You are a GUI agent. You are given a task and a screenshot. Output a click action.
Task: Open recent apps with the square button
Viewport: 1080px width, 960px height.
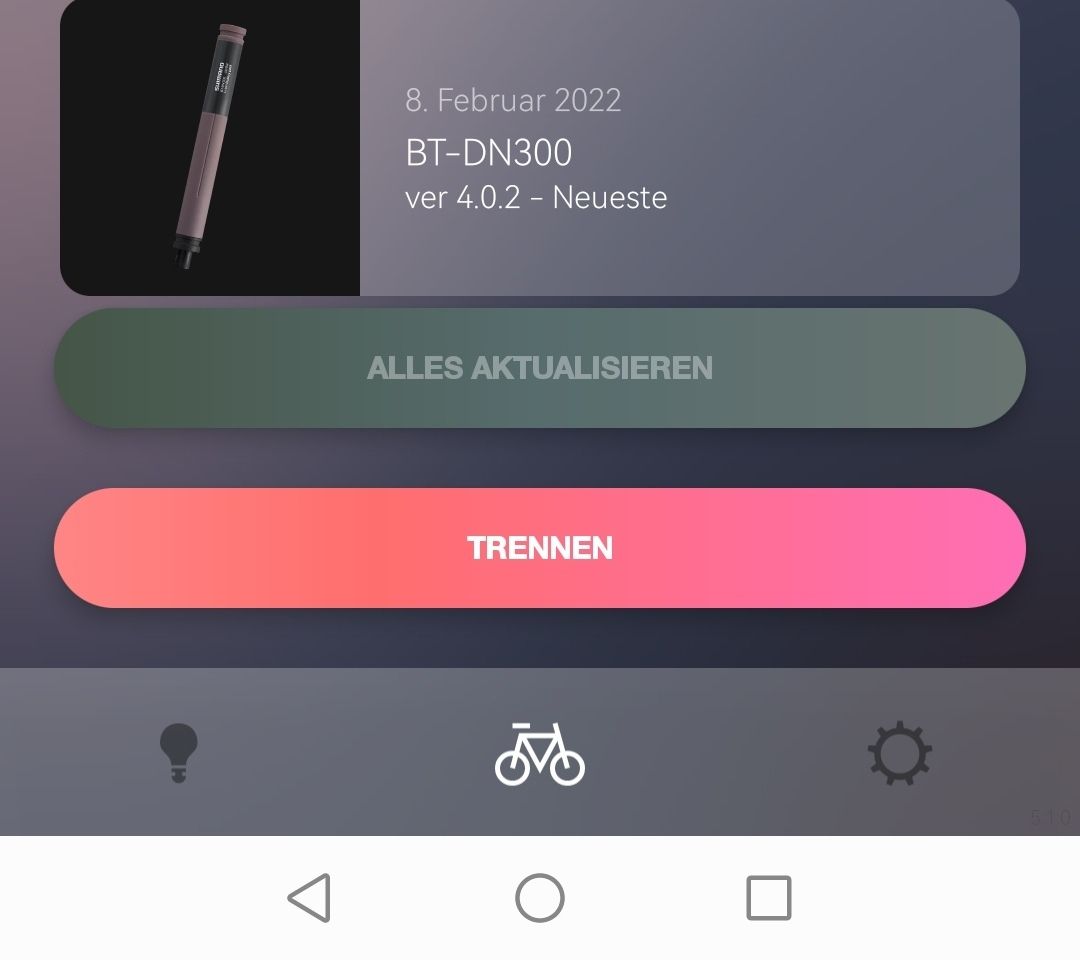tap(769, 897)
